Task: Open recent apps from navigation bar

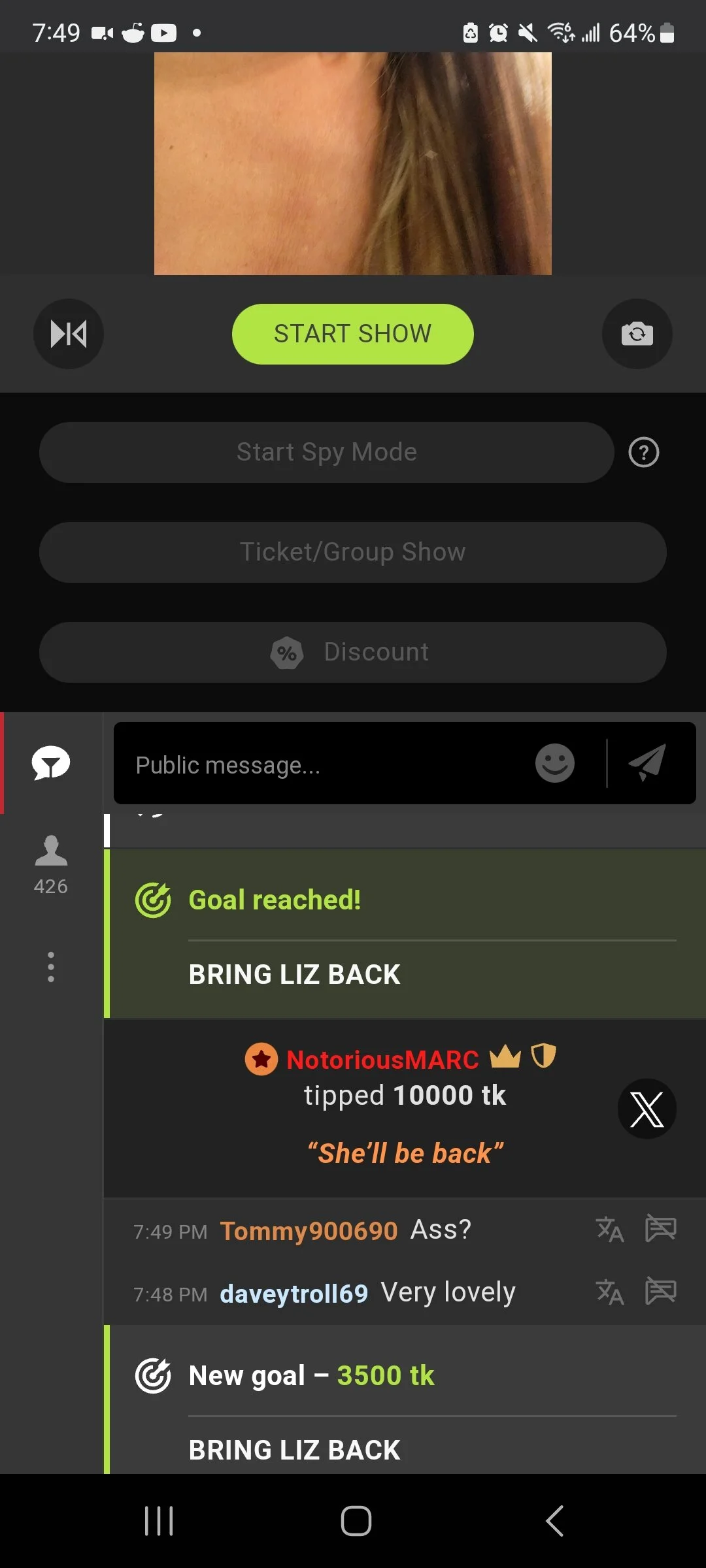Action: click(x=159, y=1520)
